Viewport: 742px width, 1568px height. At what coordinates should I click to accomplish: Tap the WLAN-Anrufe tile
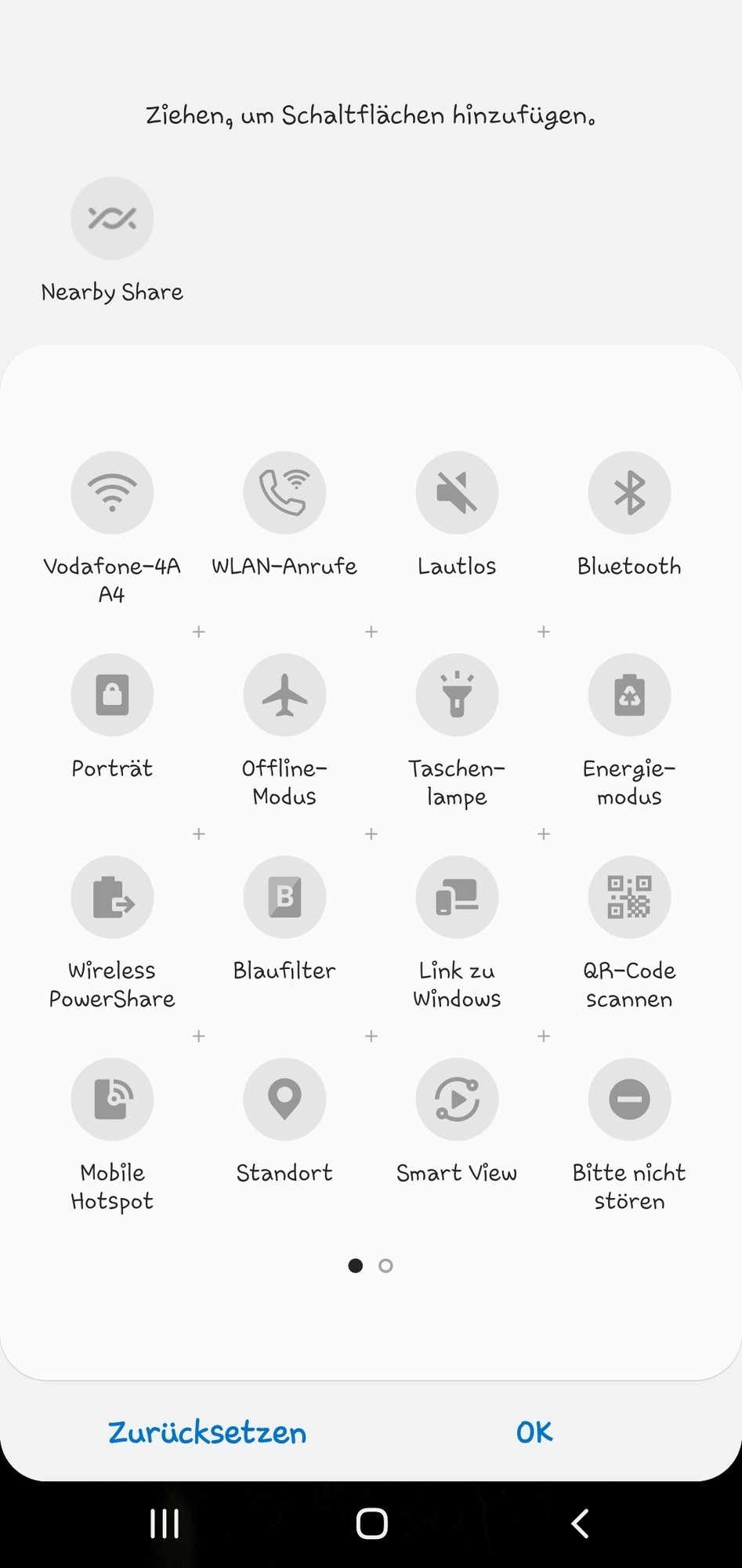284,493
